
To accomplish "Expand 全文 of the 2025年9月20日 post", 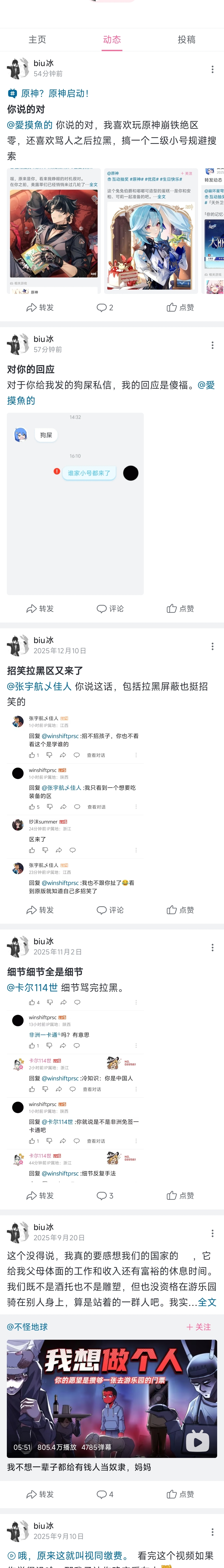I will (207, 1302).
